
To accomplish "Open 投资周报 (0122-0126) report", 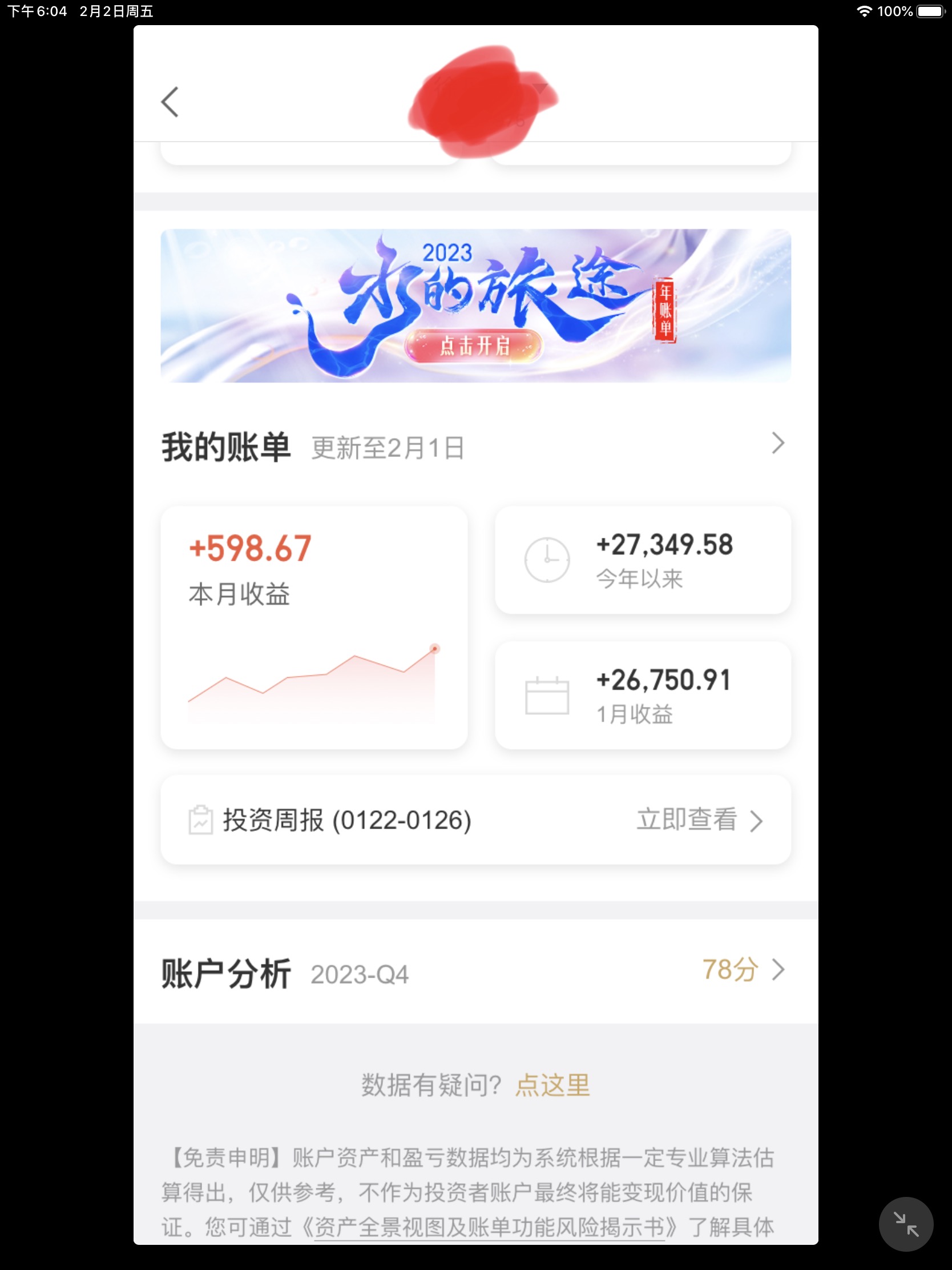I will point(475,820).
